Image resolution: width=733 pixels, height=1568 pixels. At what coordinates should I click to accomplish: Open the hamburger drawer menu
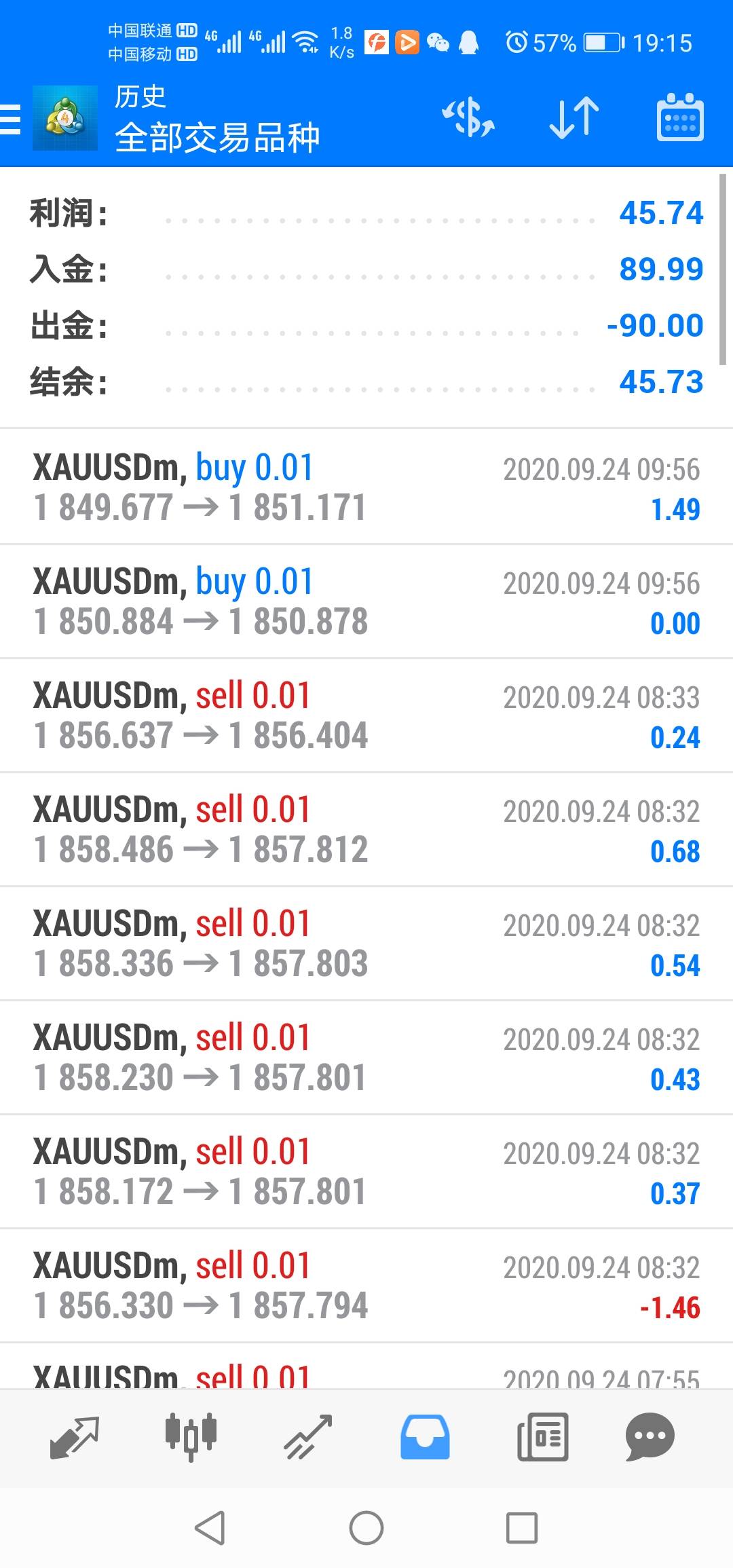click(x=11, y=119)
